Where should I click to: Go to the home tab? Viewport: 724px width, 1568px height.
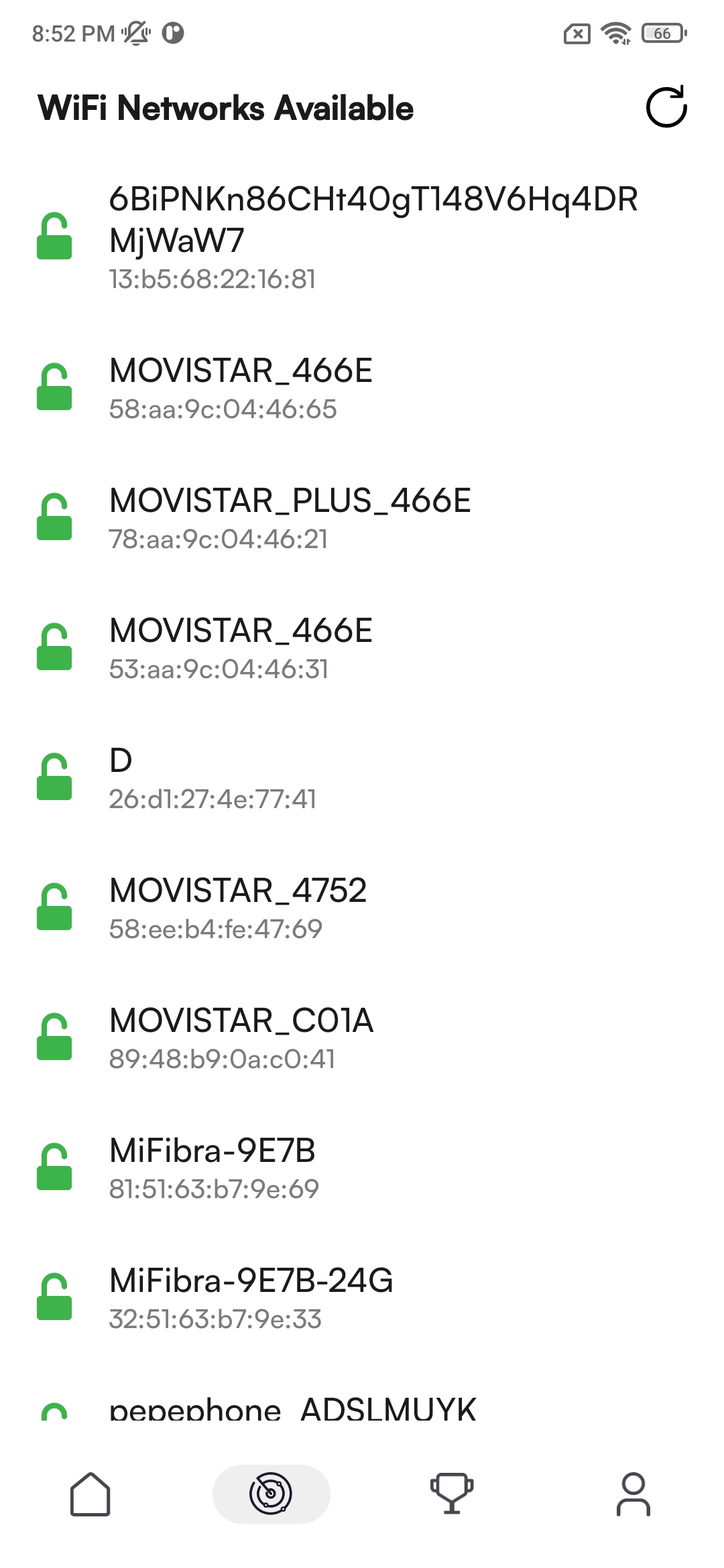pyautogui.click(x=90, y=1494)
